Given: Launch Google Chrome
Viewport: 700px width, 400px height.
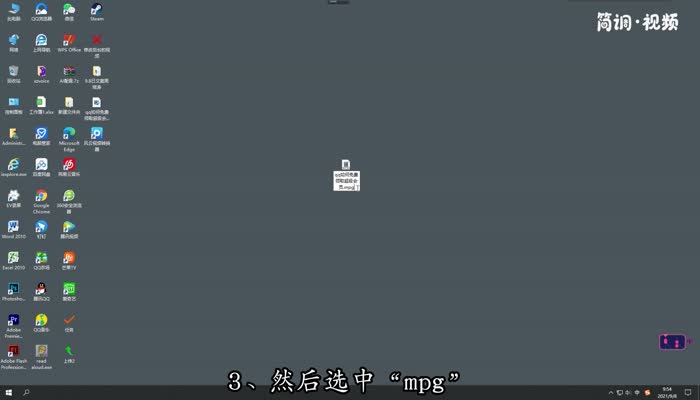Looking at the screenshot, I should coord(41,196).
